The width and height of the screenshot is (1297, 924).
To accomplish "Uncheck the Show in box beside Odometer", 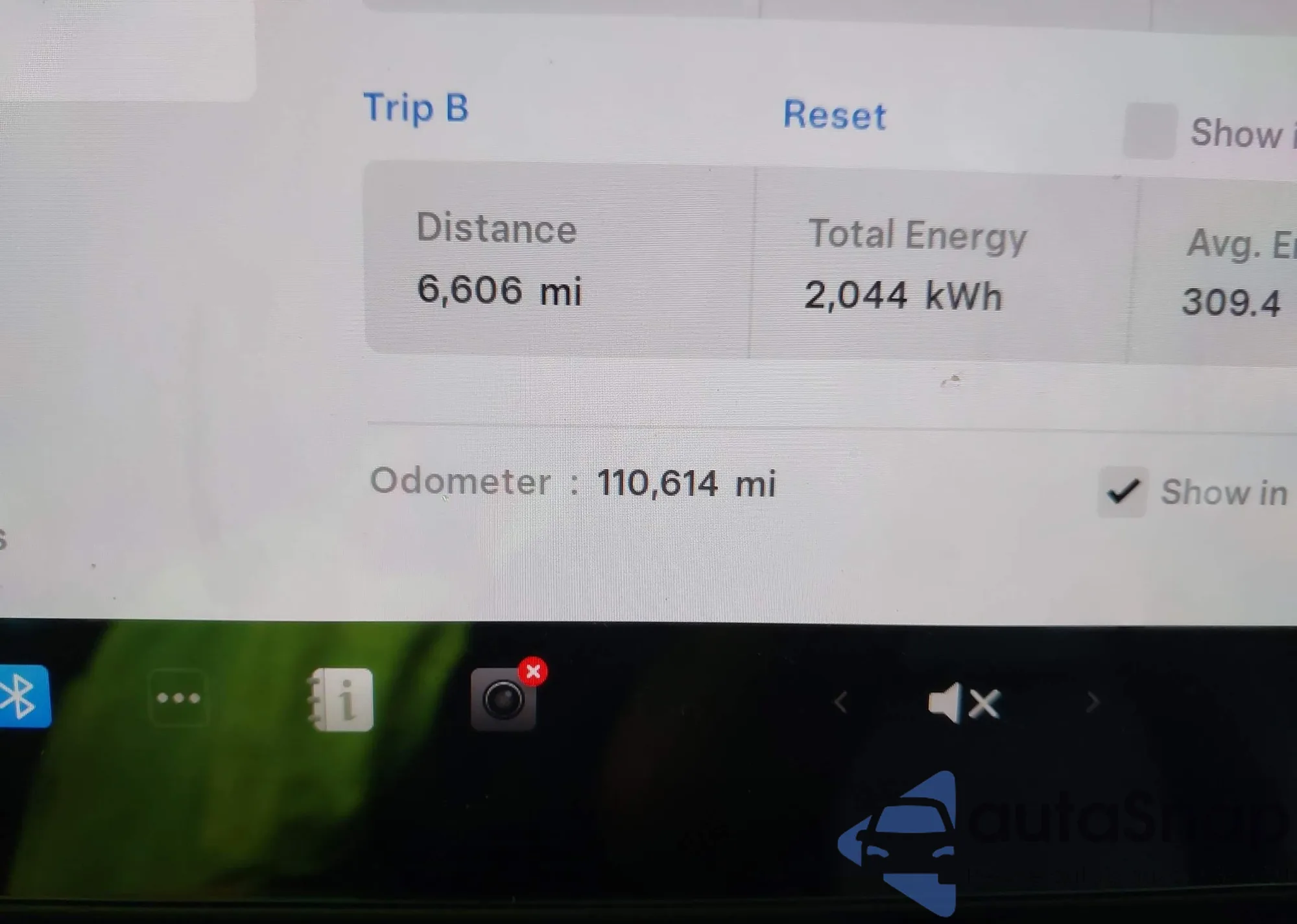I will click(x=1122, y=492).
